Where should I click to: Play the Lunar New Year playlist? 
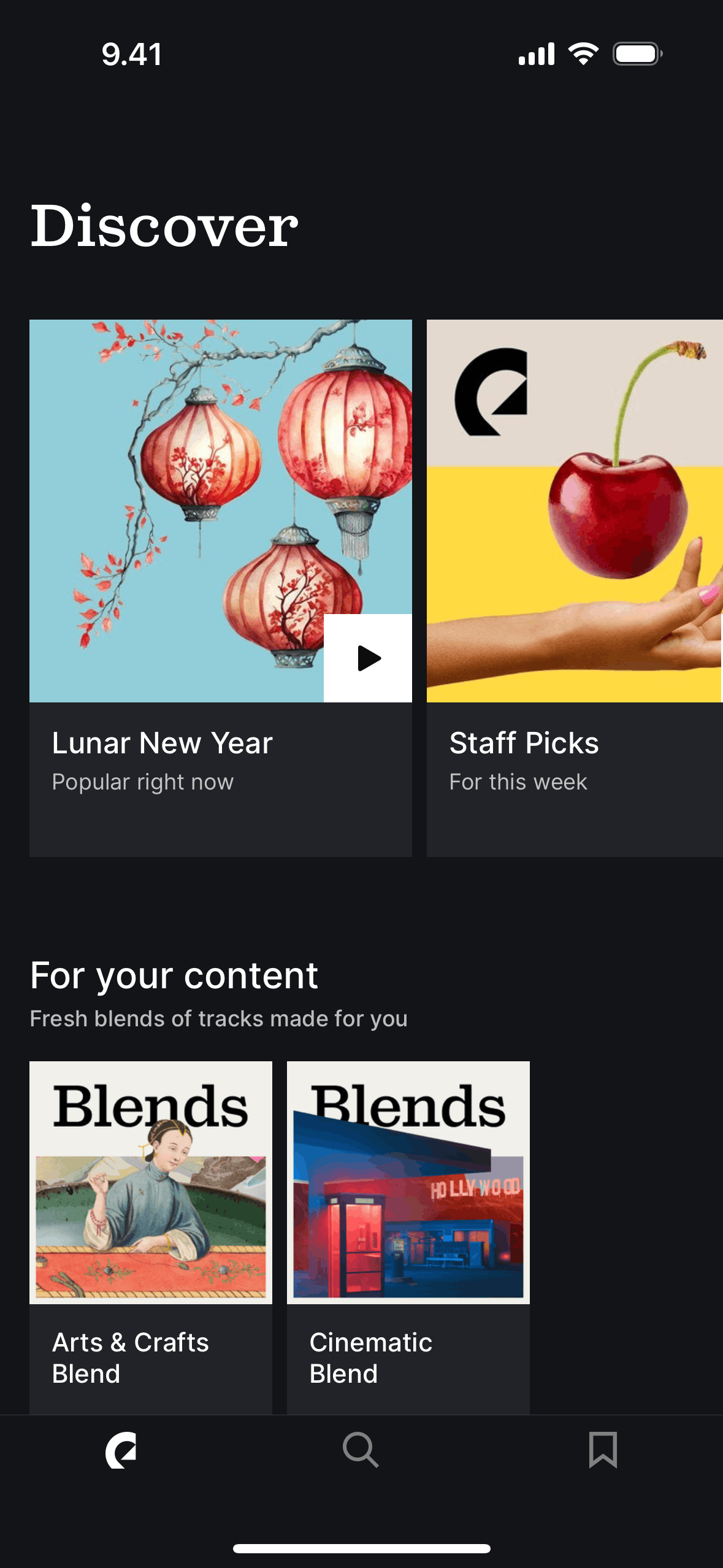368,658
